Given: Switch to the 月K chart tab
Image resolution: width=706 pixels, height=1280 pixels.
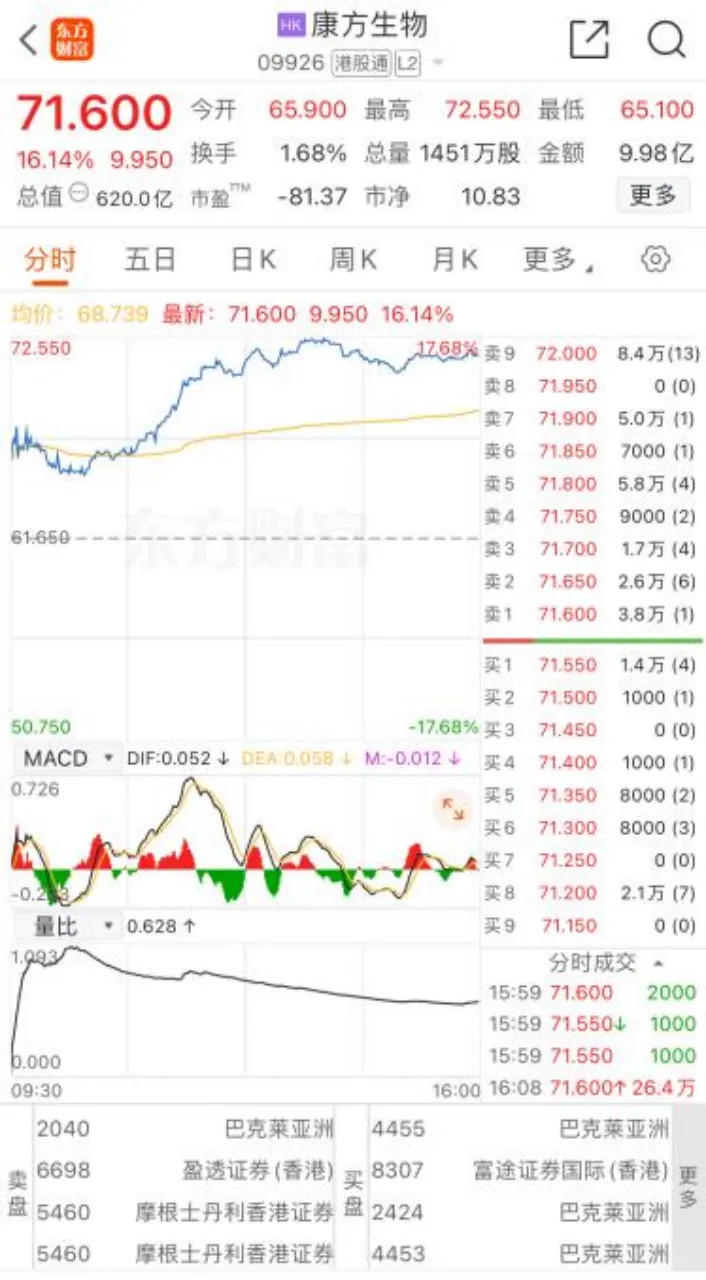Looking at the screenshot, I should (x=454, y=260).
